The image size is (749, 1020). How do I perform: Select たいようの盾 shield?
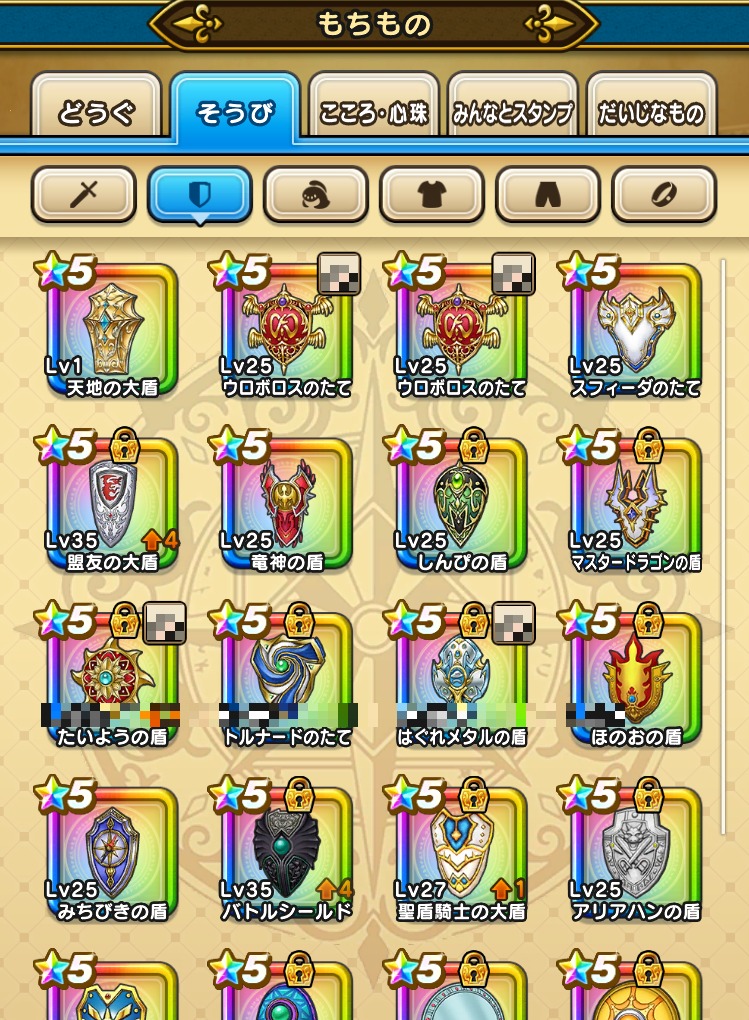(112, 680)
